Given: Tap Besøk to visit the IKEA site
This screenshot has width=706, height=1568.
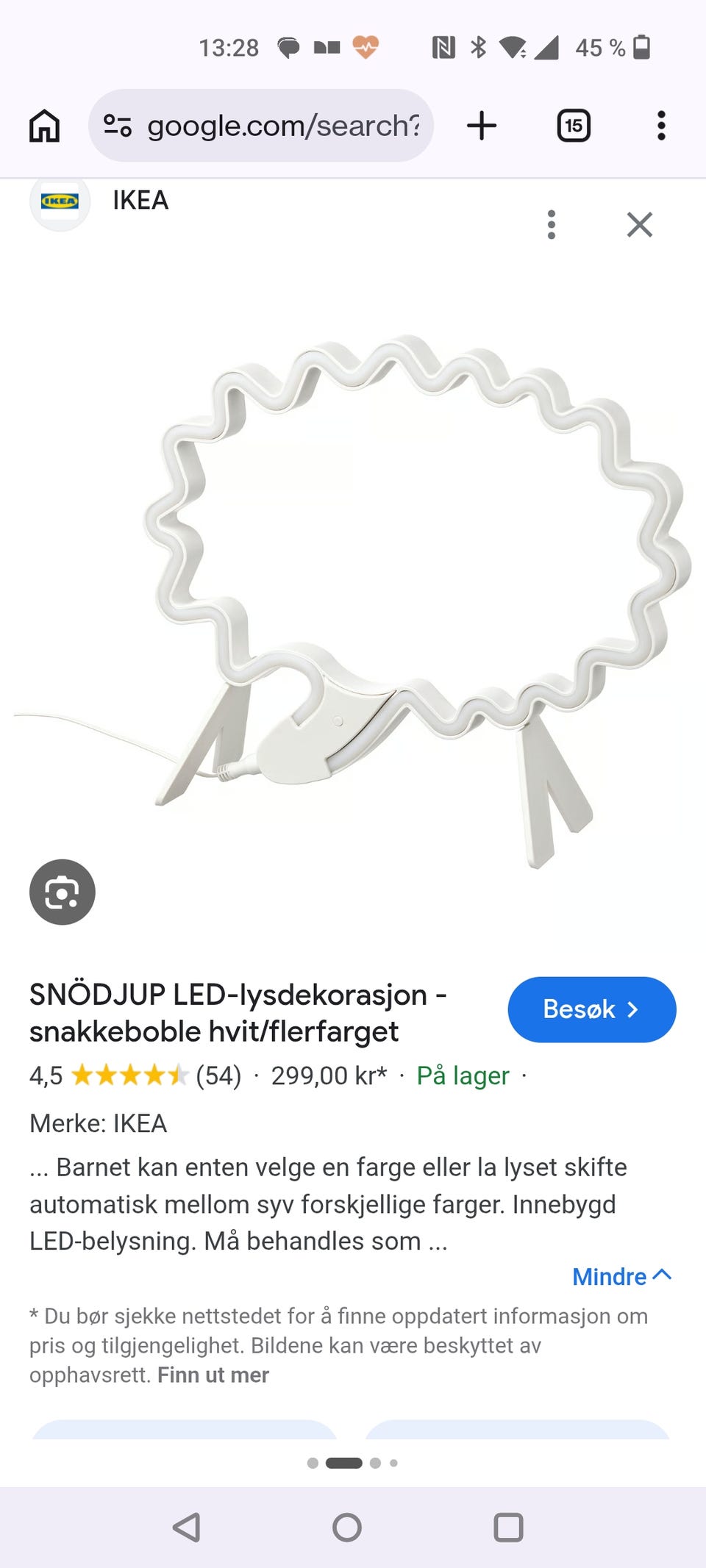Looking at the screenshot, I should 591,1009.
